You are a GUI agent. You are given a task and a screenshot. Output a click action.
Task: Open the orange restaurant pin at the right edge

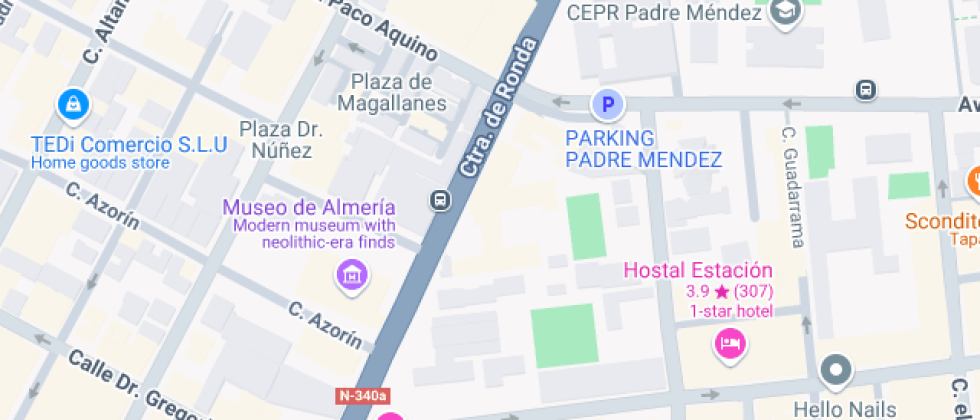973,182
